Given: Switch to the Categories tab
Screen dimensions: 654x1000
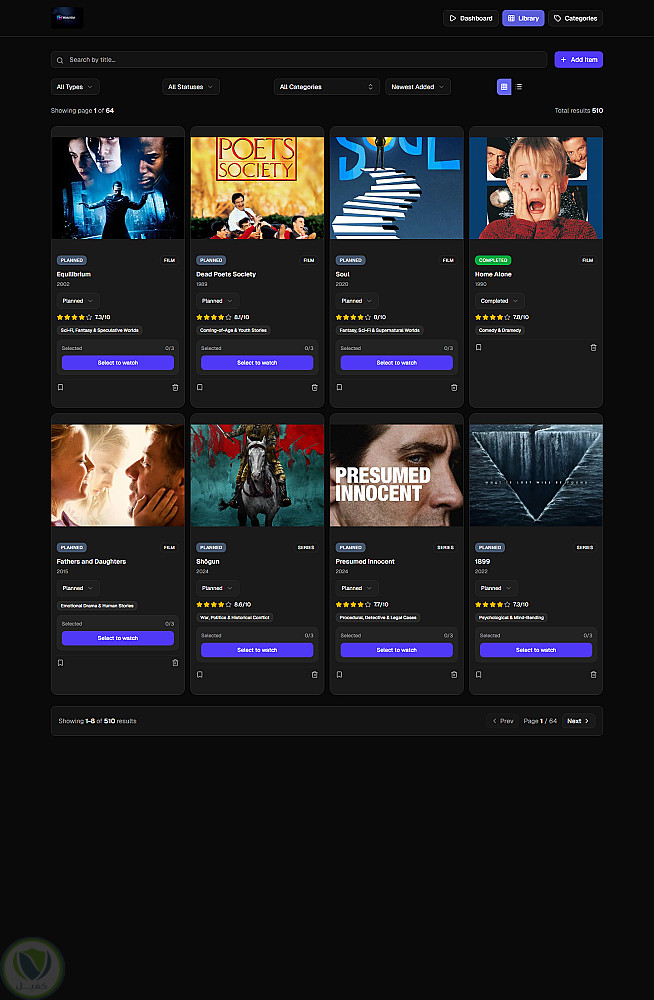Looking at the screenshot, I should (x=575, y=18).
